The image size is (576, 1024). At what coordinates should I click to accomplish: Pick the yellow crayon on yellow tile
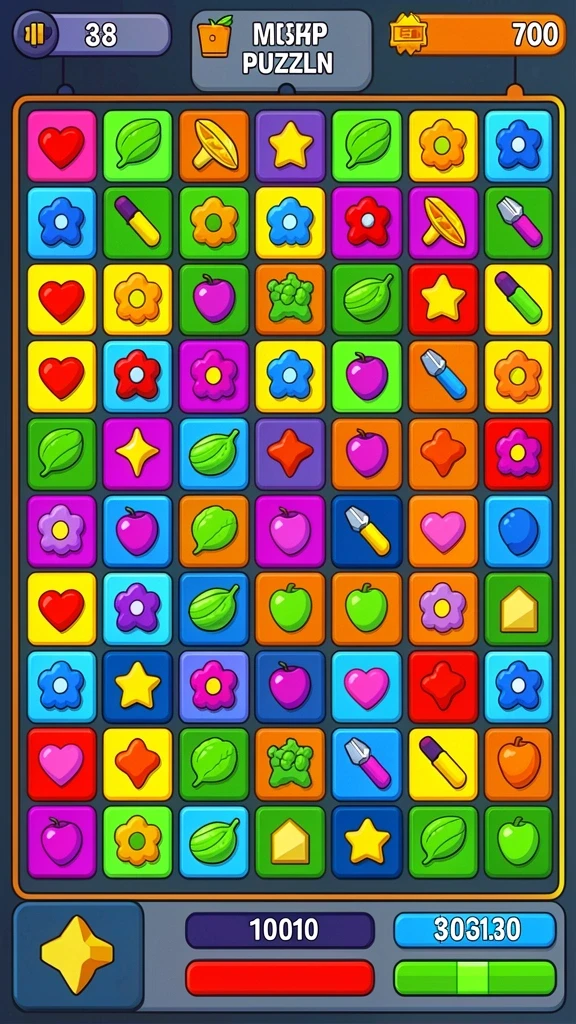pos(443,763)
